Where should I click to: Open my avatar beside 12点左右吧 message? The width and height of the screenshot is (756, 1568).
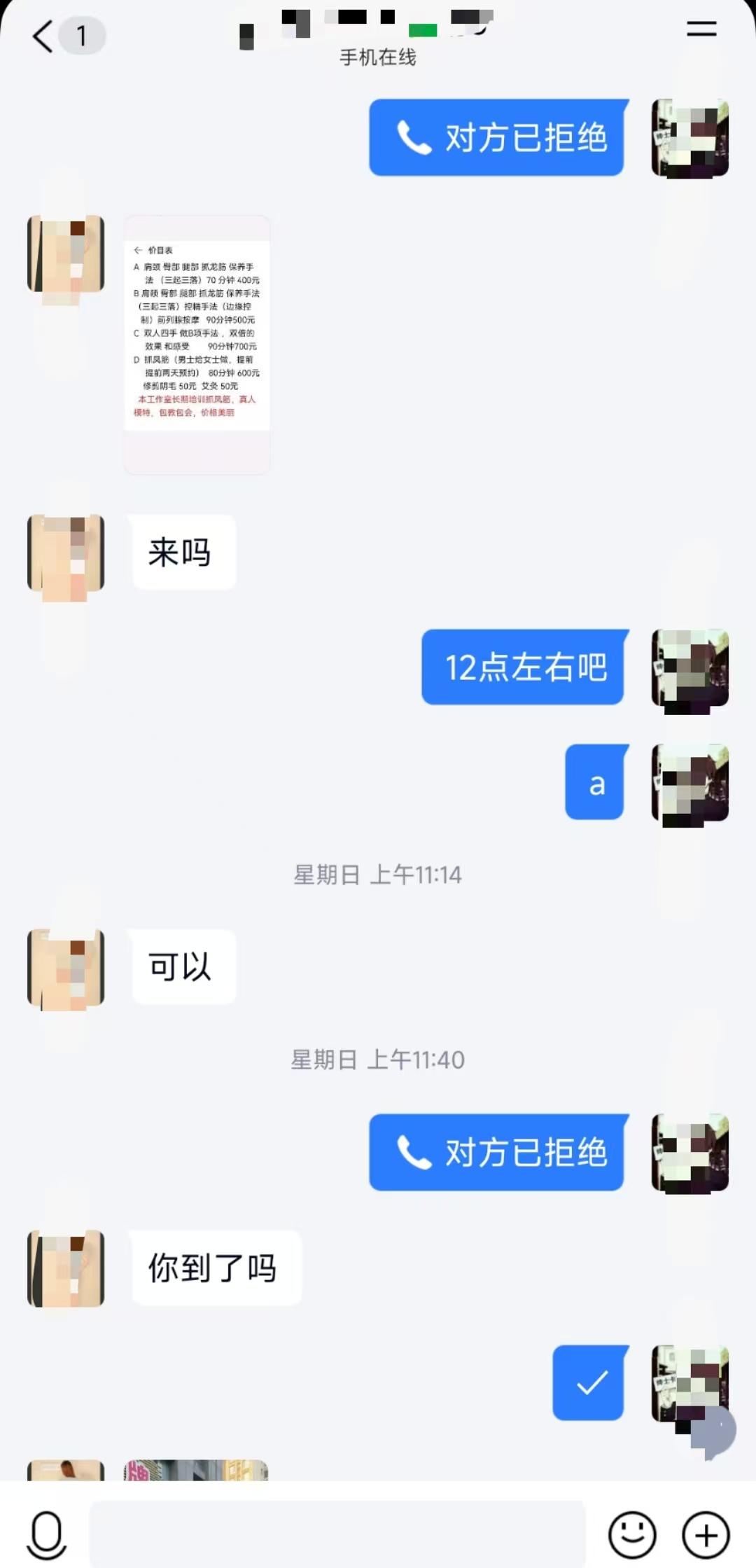689,667
